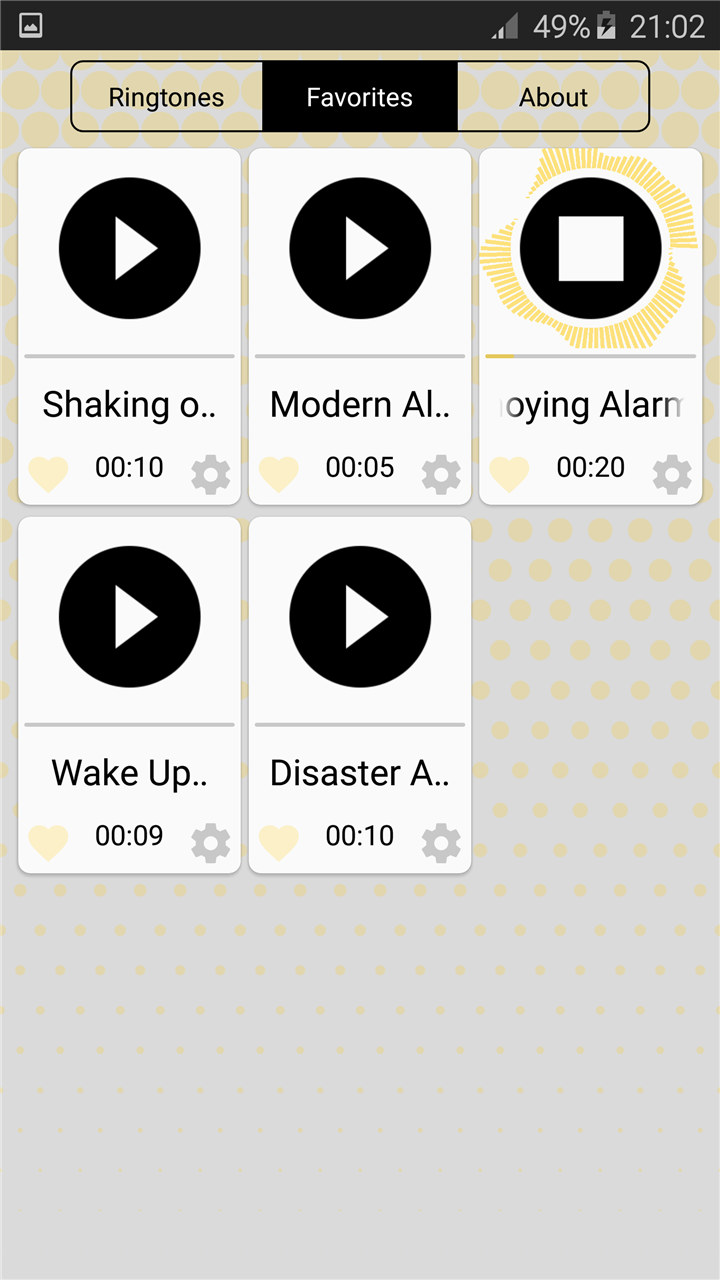The height and width of the screenshot is (1280, 720).
Task: Open settings gear for Disaster A..
Action: click(x=441, y=842)
